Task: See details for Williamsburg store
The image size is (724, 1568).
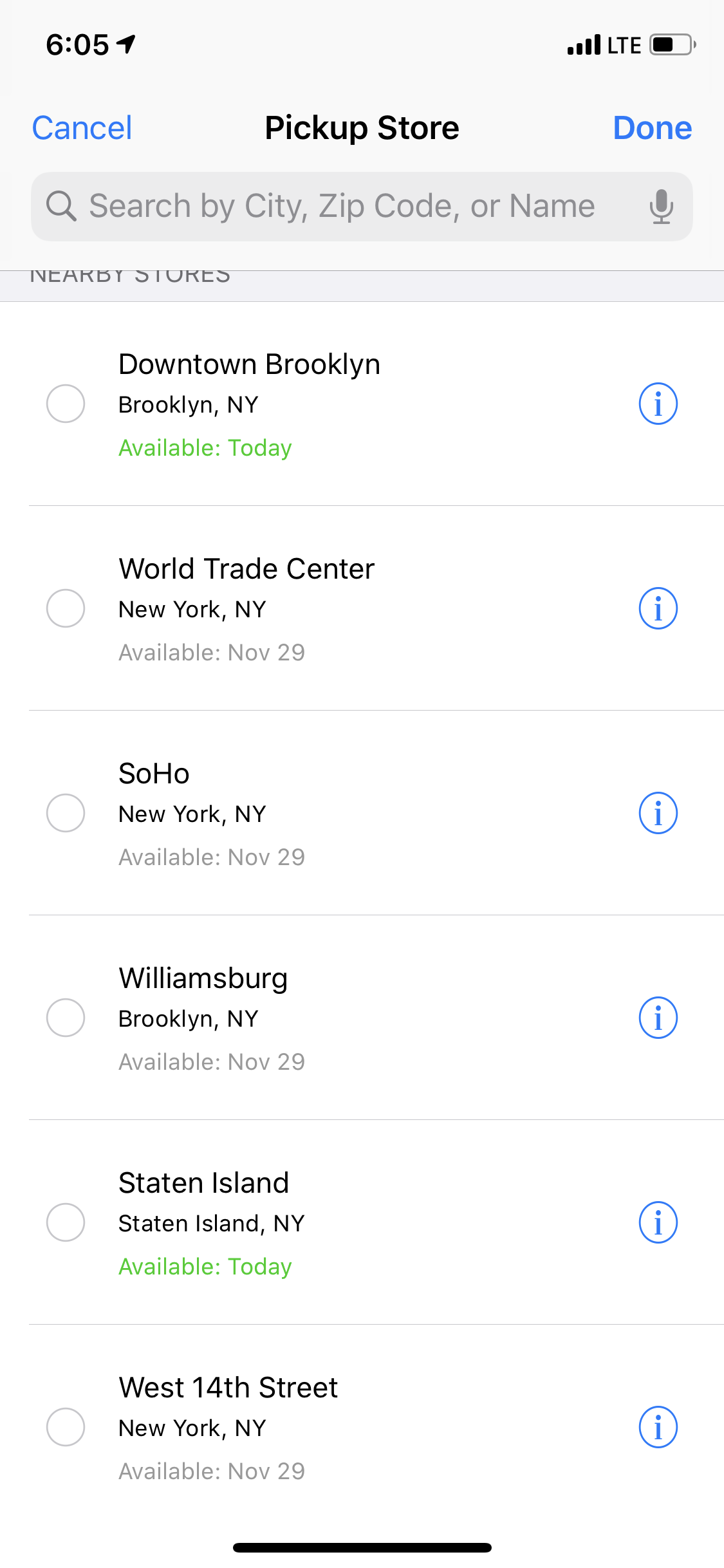Action: (658, 1018)
